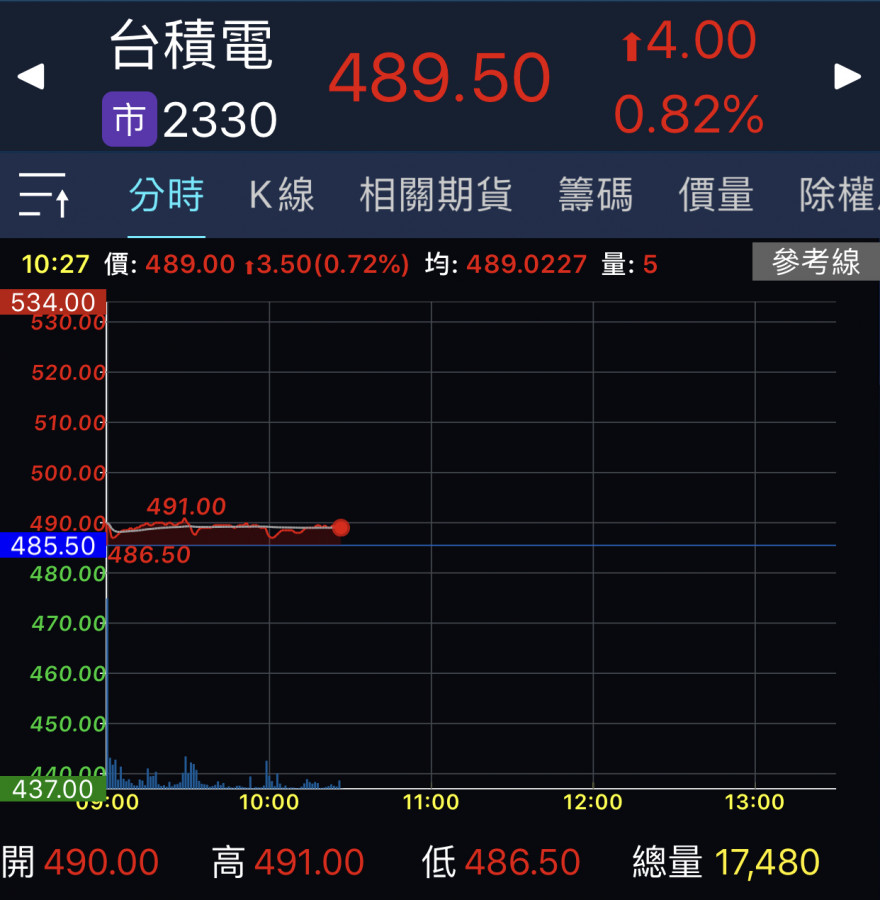Switch to the 籌碼 tab
Screen dimensions: 880x900
pyautogui.click(x=595, y=195)
